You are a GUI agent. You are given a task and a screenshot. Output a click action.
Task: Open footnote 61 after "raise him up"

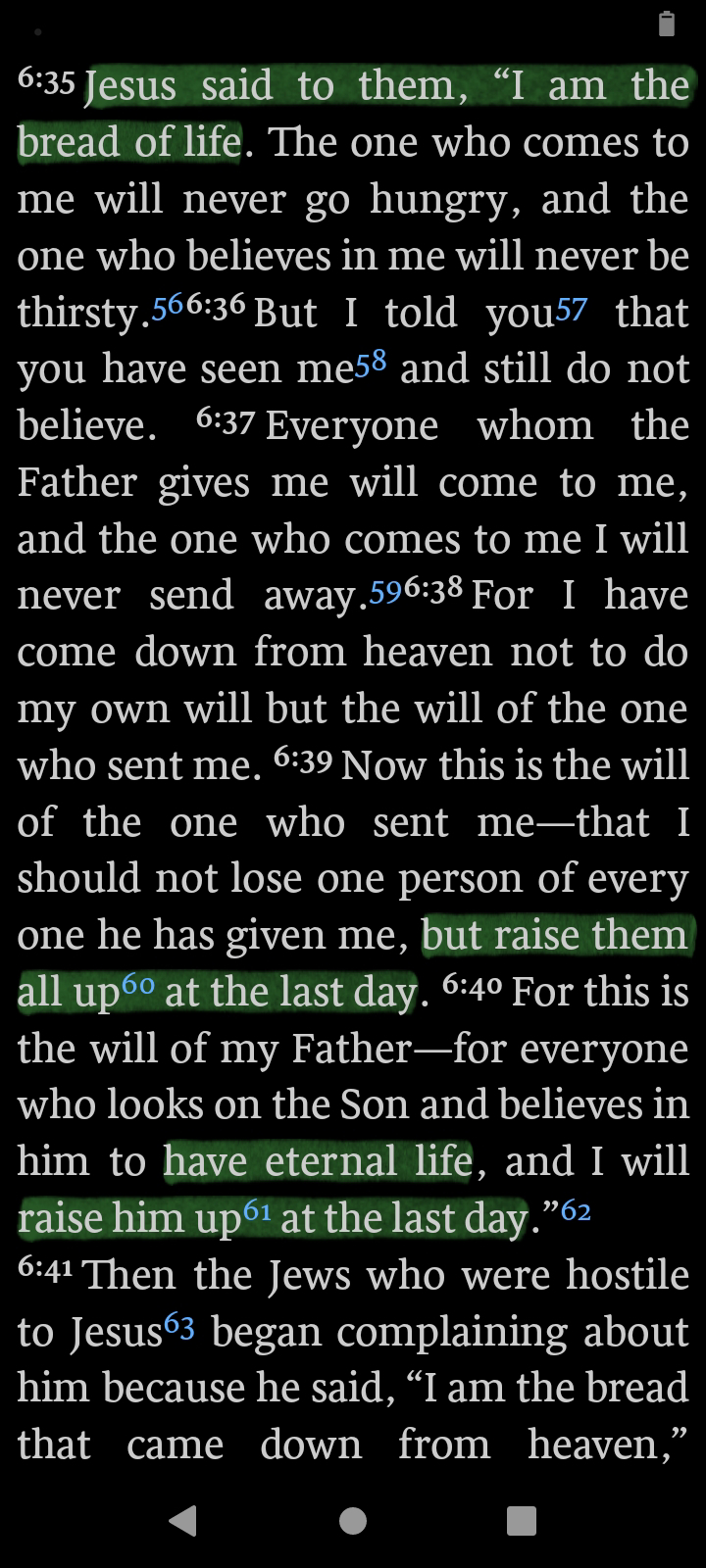256,1212
